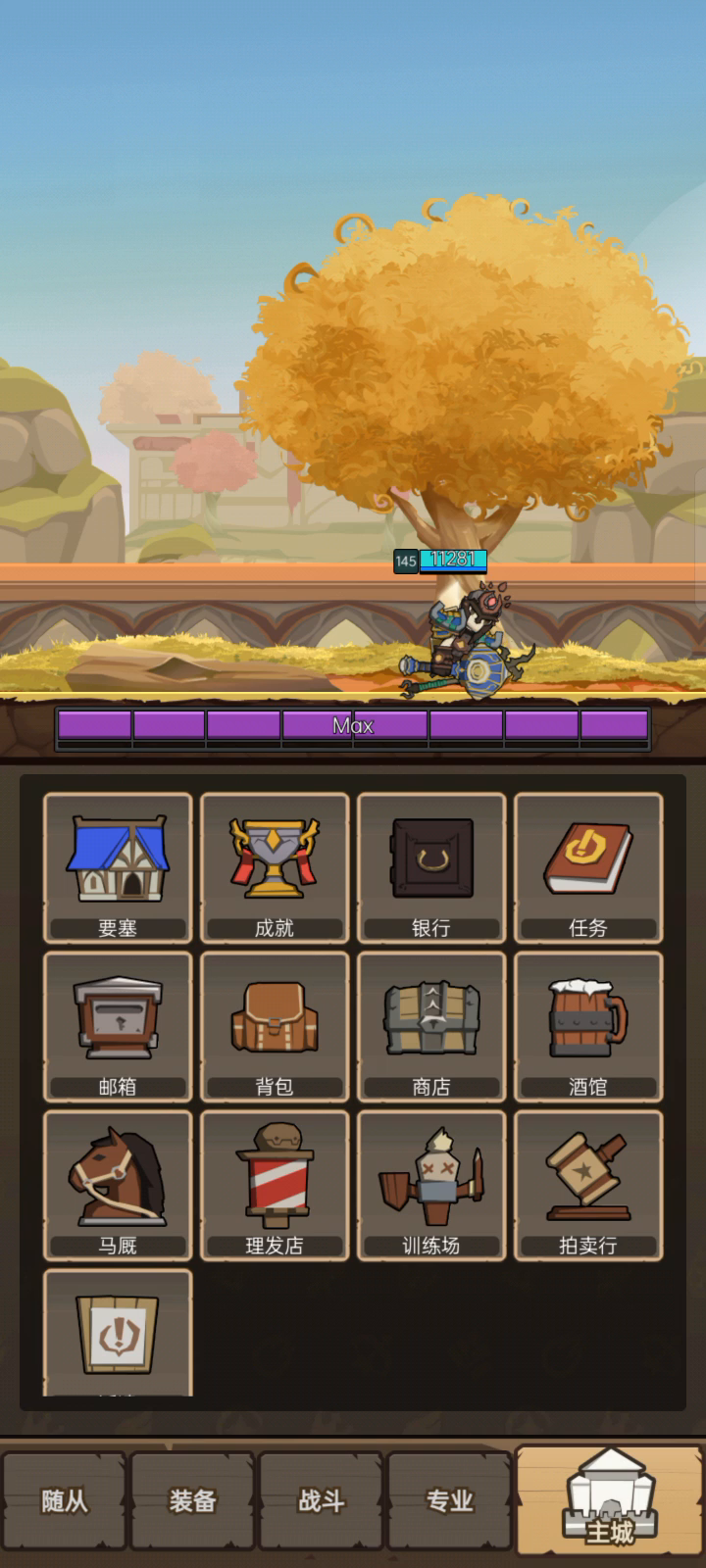
Task: Switch to the 专业 tab
Action: click(x=450, y=1500)
